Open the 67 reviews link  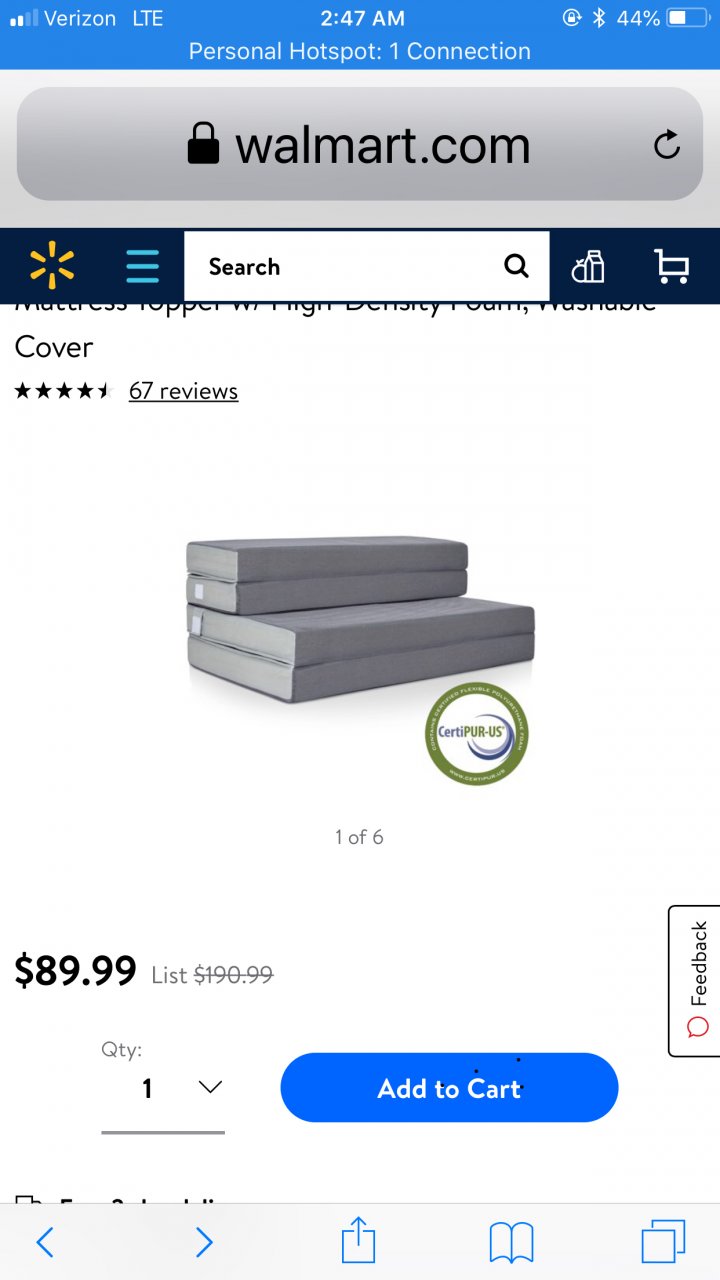tap(183, 391)
